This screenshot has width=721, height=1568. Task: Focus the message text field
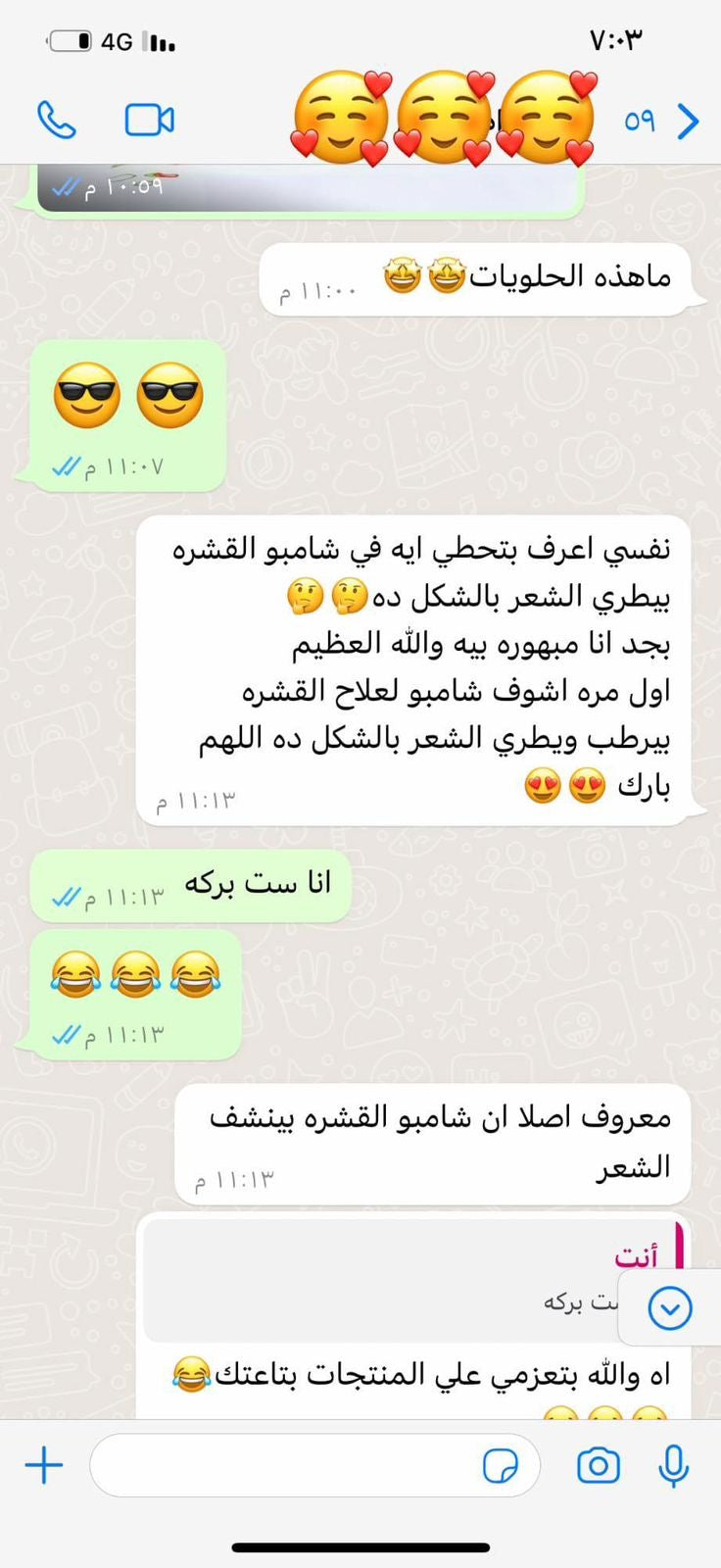click(x=284, y=1465)
